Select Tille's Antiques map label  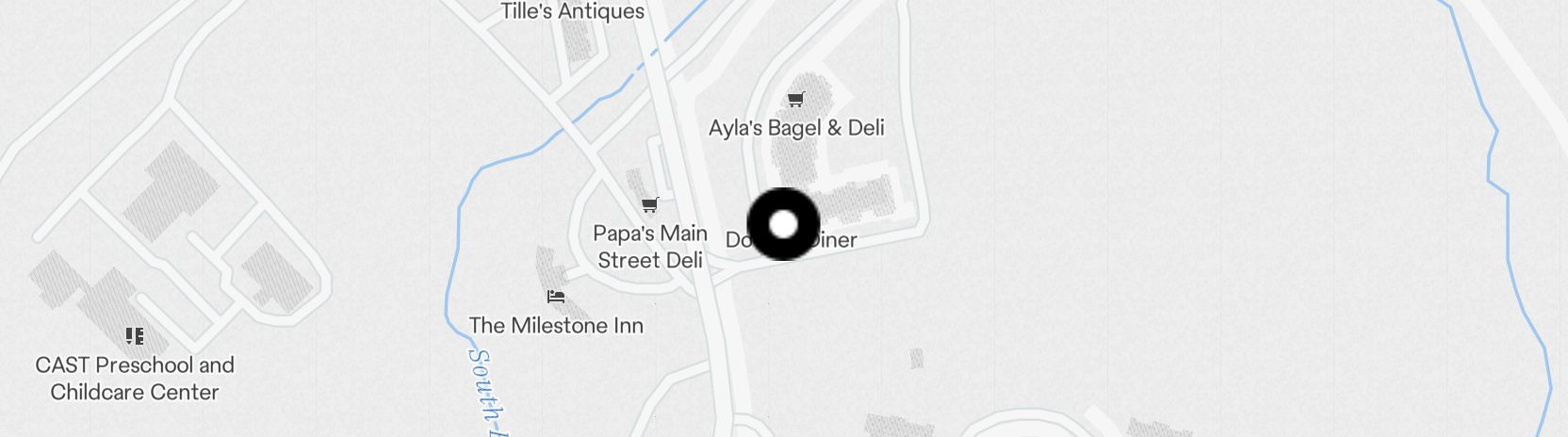click(572, 11)
